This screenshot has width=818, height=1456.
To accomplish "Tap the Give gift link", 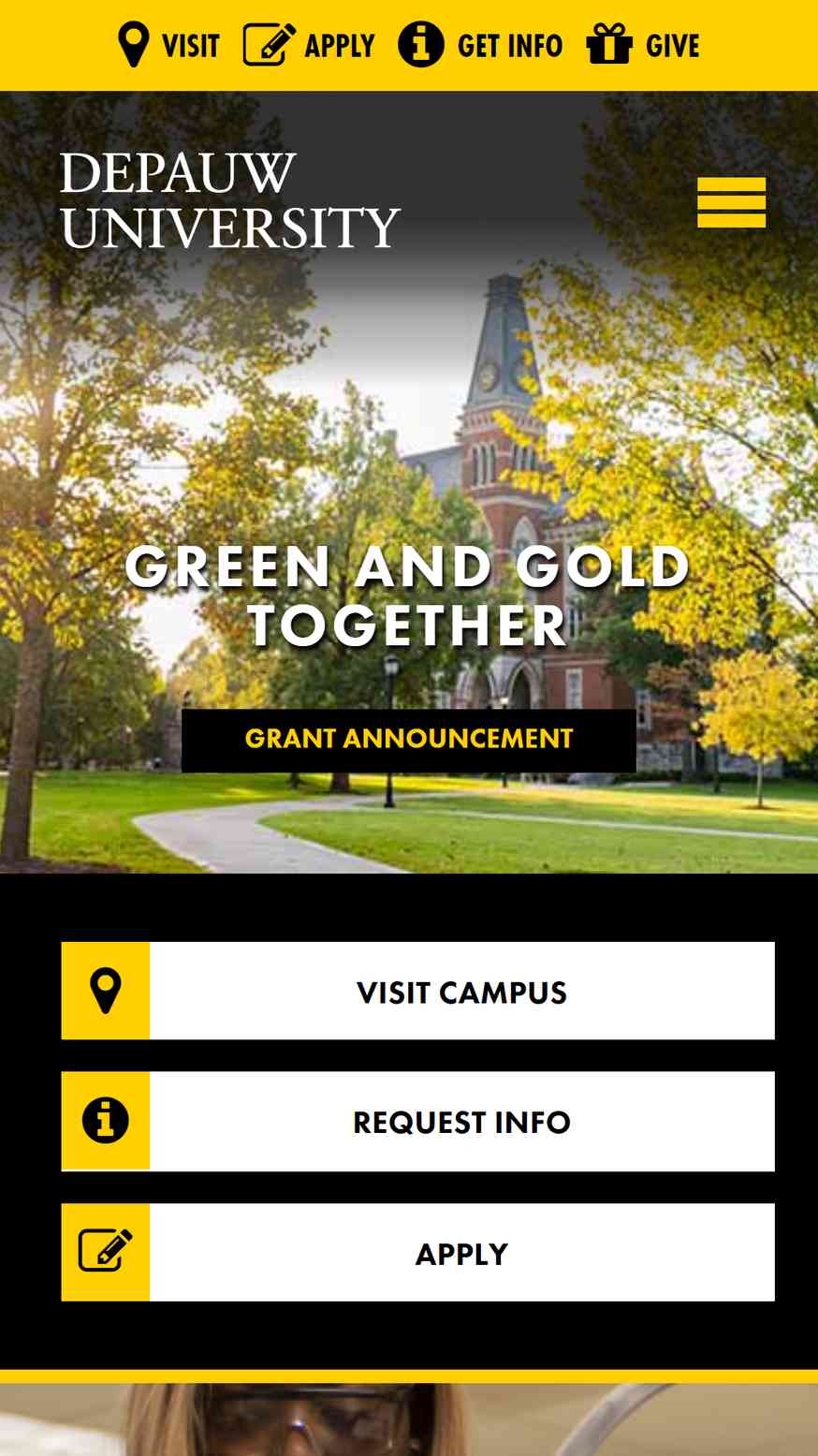I will click(x=644, y=45).
